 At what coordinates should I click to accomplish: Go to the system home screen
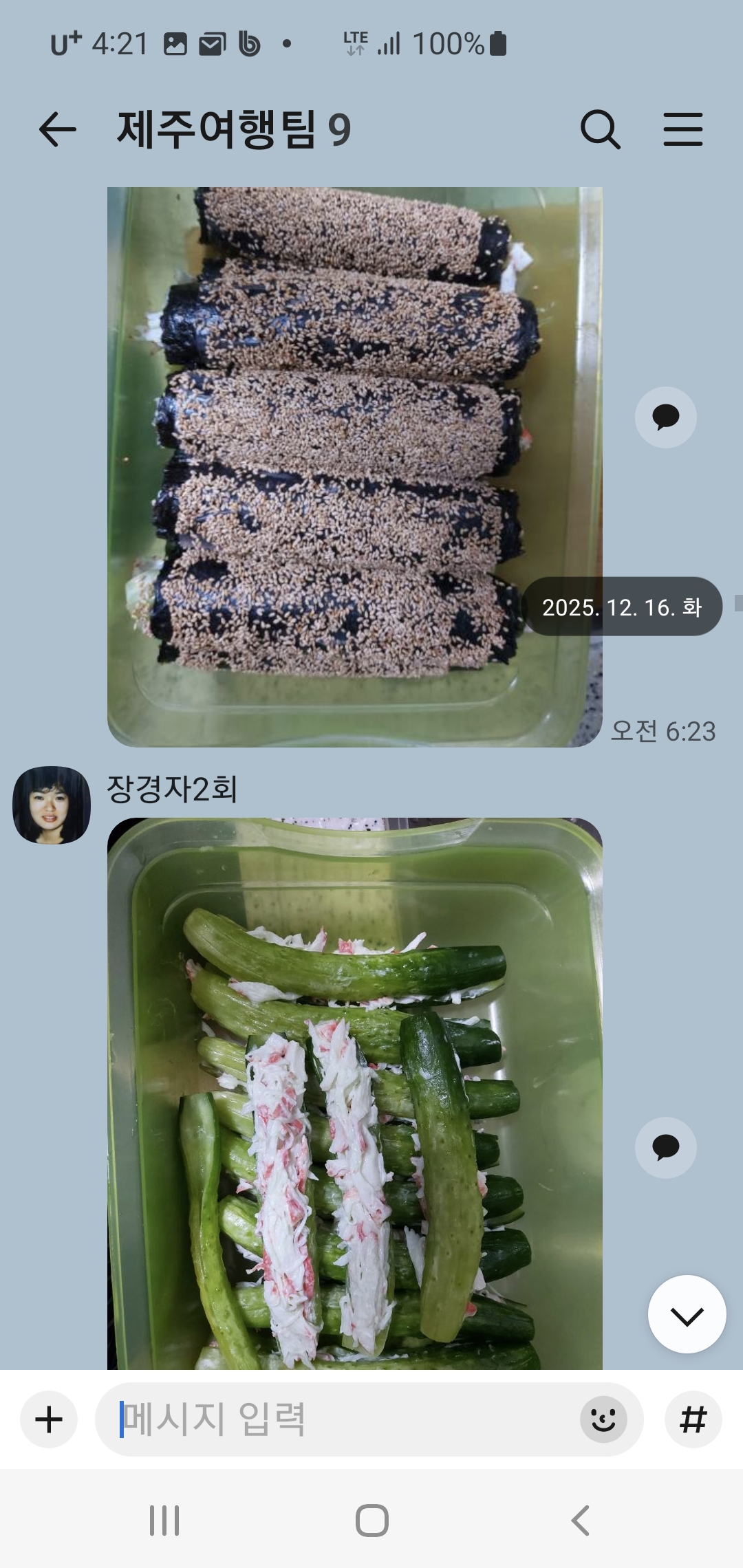(371, 1521)
